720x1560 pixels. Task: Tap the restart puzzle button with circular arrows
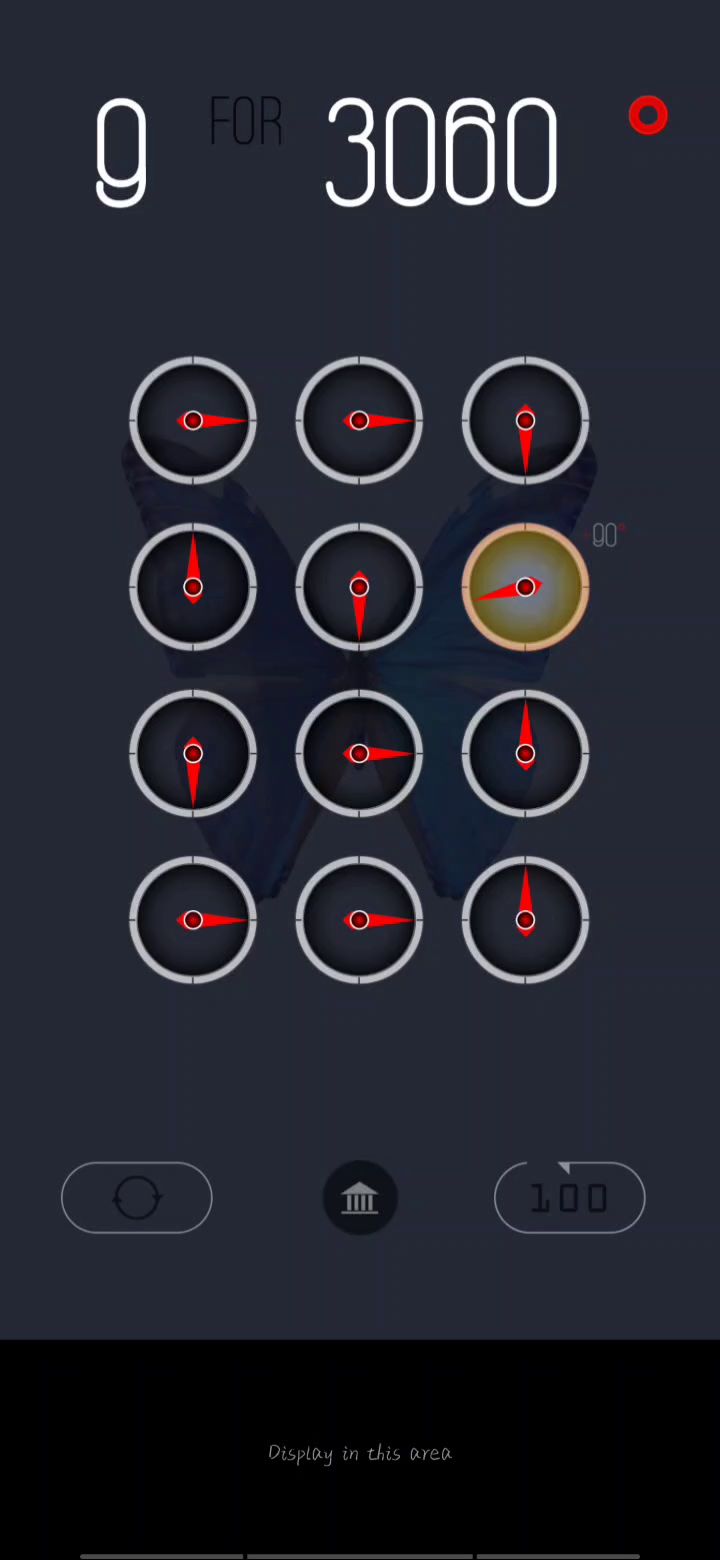click(x=137, y=1197)
